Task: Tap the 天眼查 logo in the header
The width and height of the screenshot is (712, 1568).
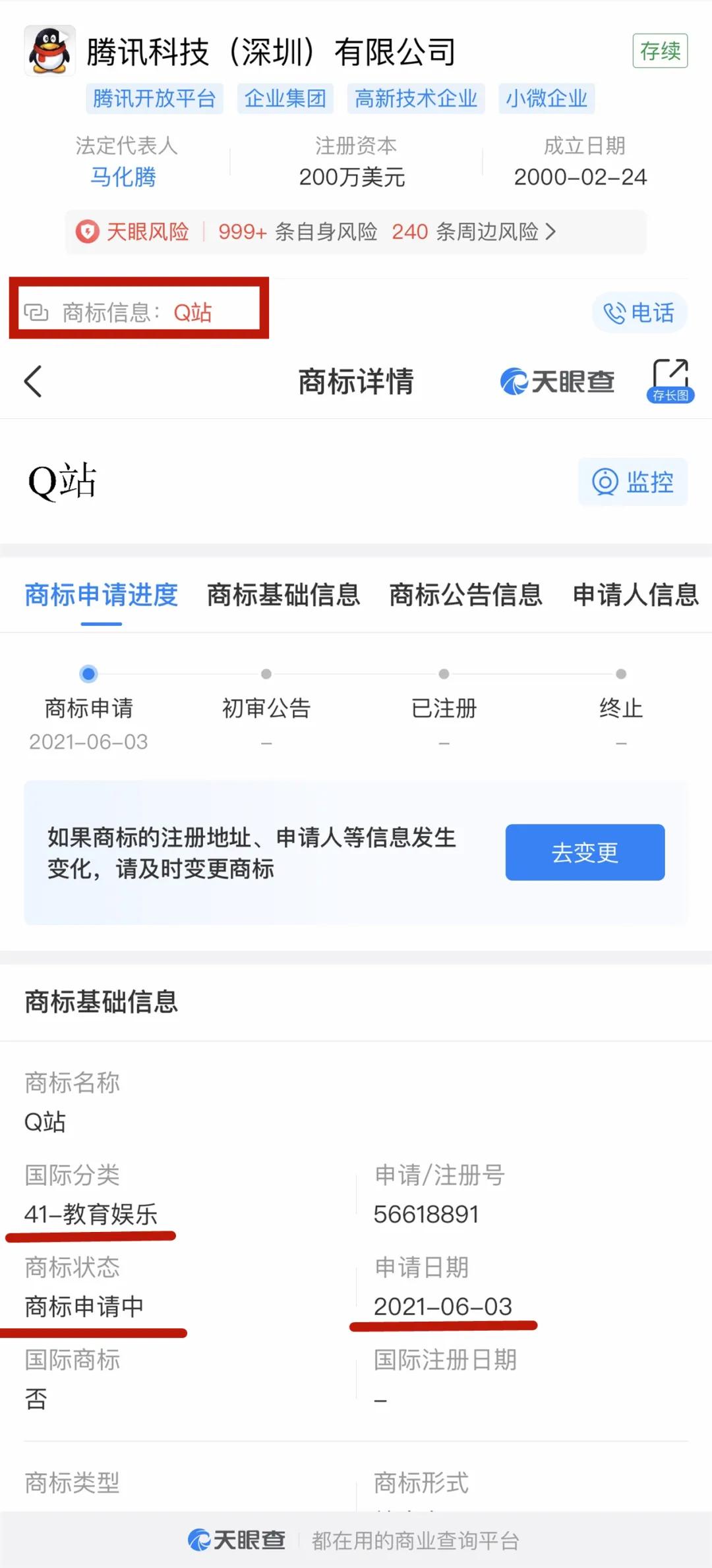Action: point(558,381)
